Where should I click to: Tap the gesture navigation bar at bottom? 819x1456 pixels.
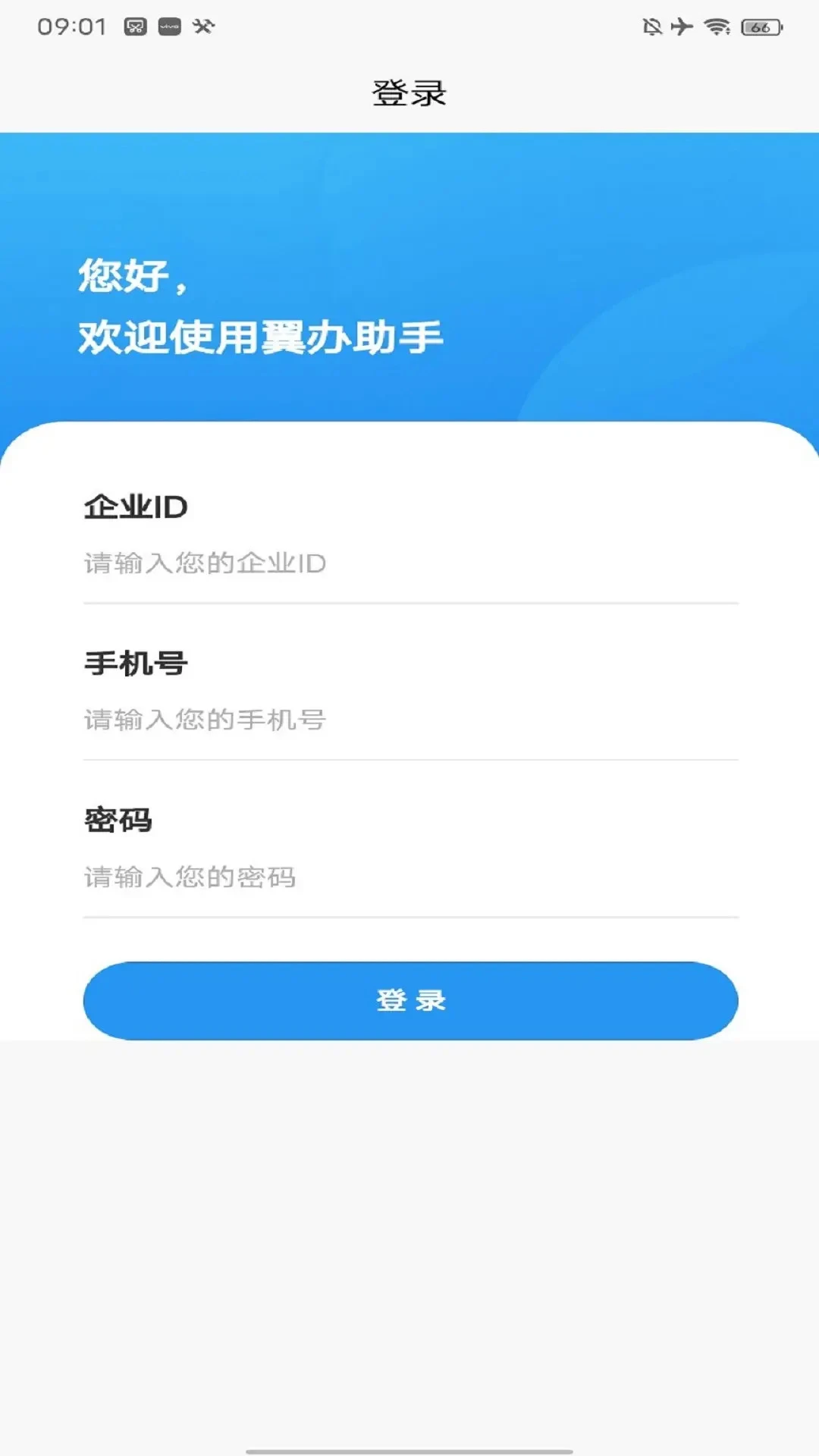tap(409, 1439)
